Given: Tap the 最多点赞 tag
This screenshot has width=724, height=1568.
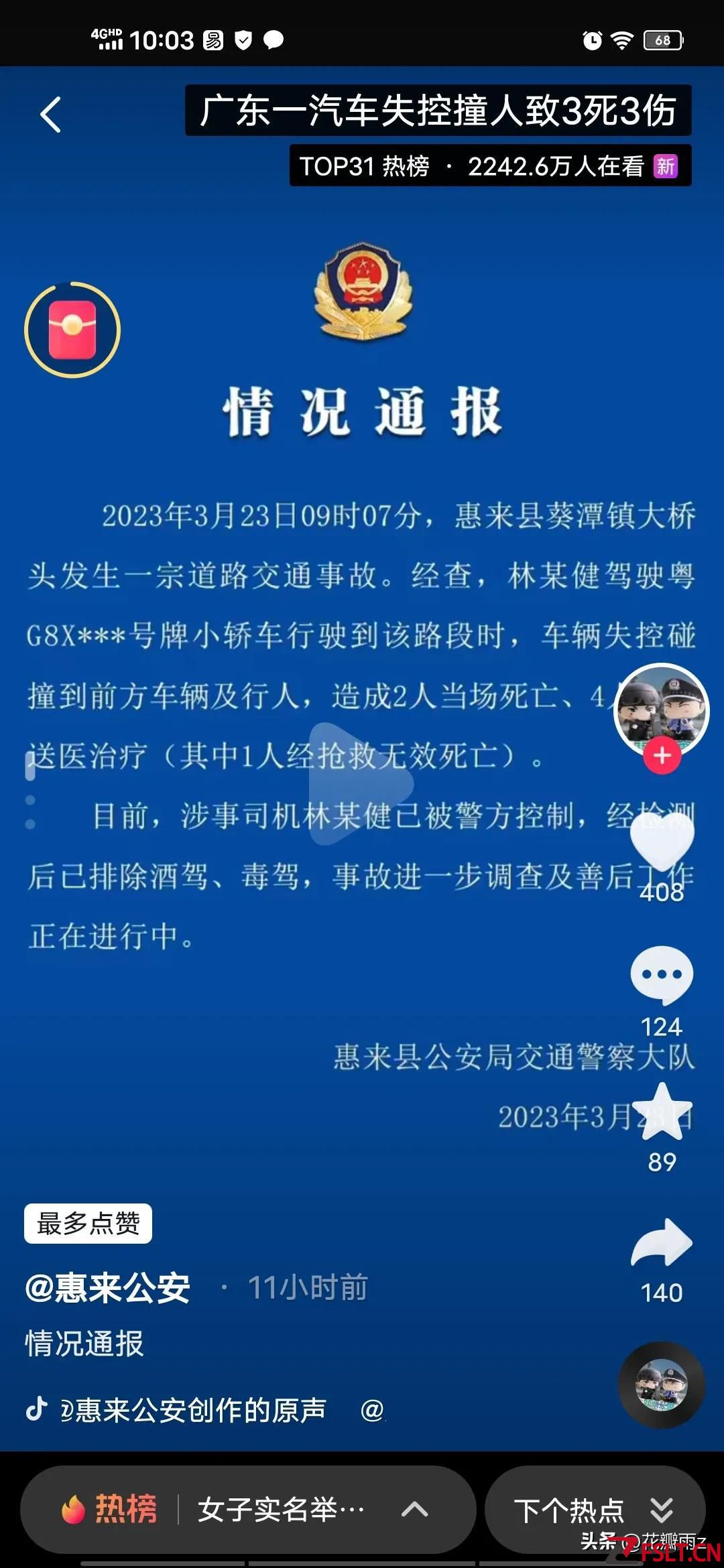Looking at the screenshot, I should pos(88,1224).
